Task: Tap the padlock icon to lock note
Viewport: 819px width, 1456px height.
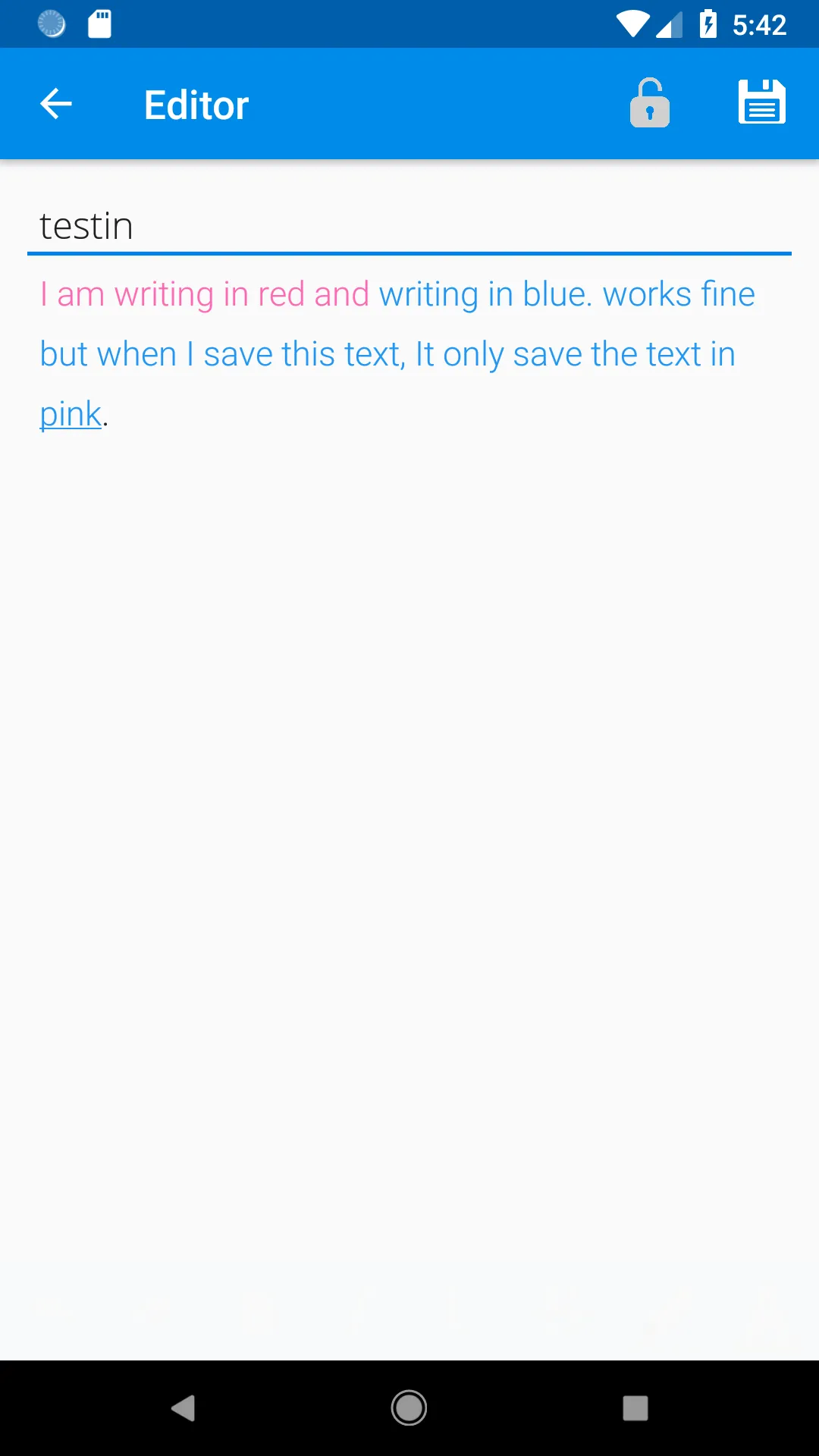Action: tap(649, 104)
